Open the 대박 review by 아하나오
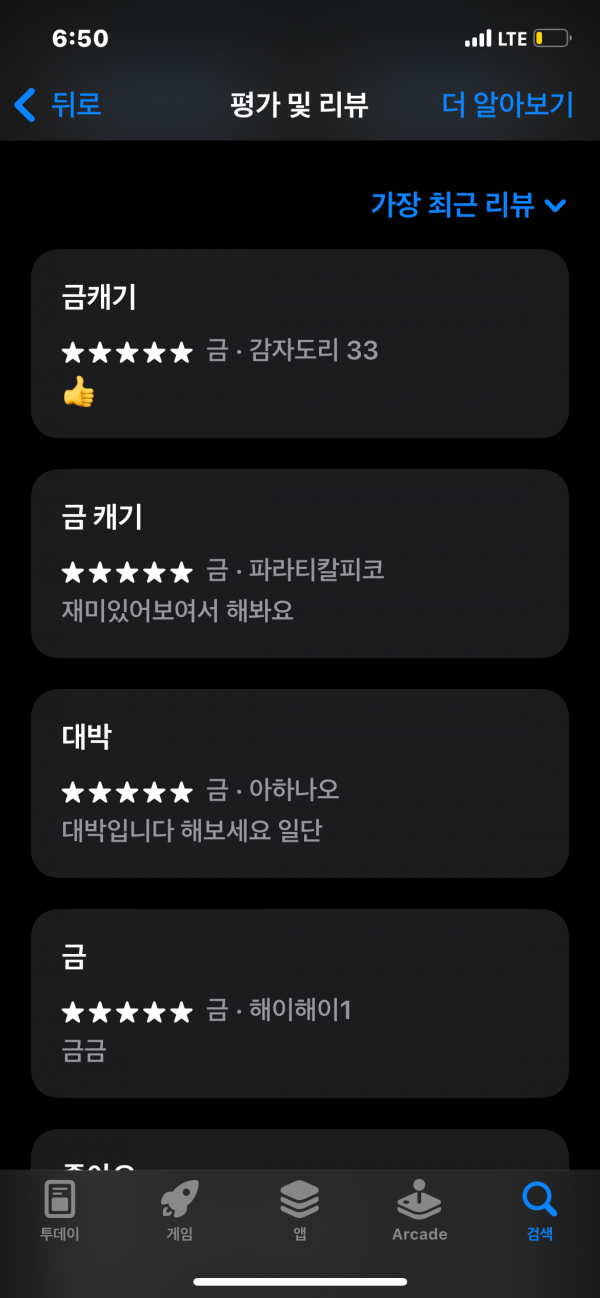The height and width of the screenshot is (1298, 600). click(300, 784)
